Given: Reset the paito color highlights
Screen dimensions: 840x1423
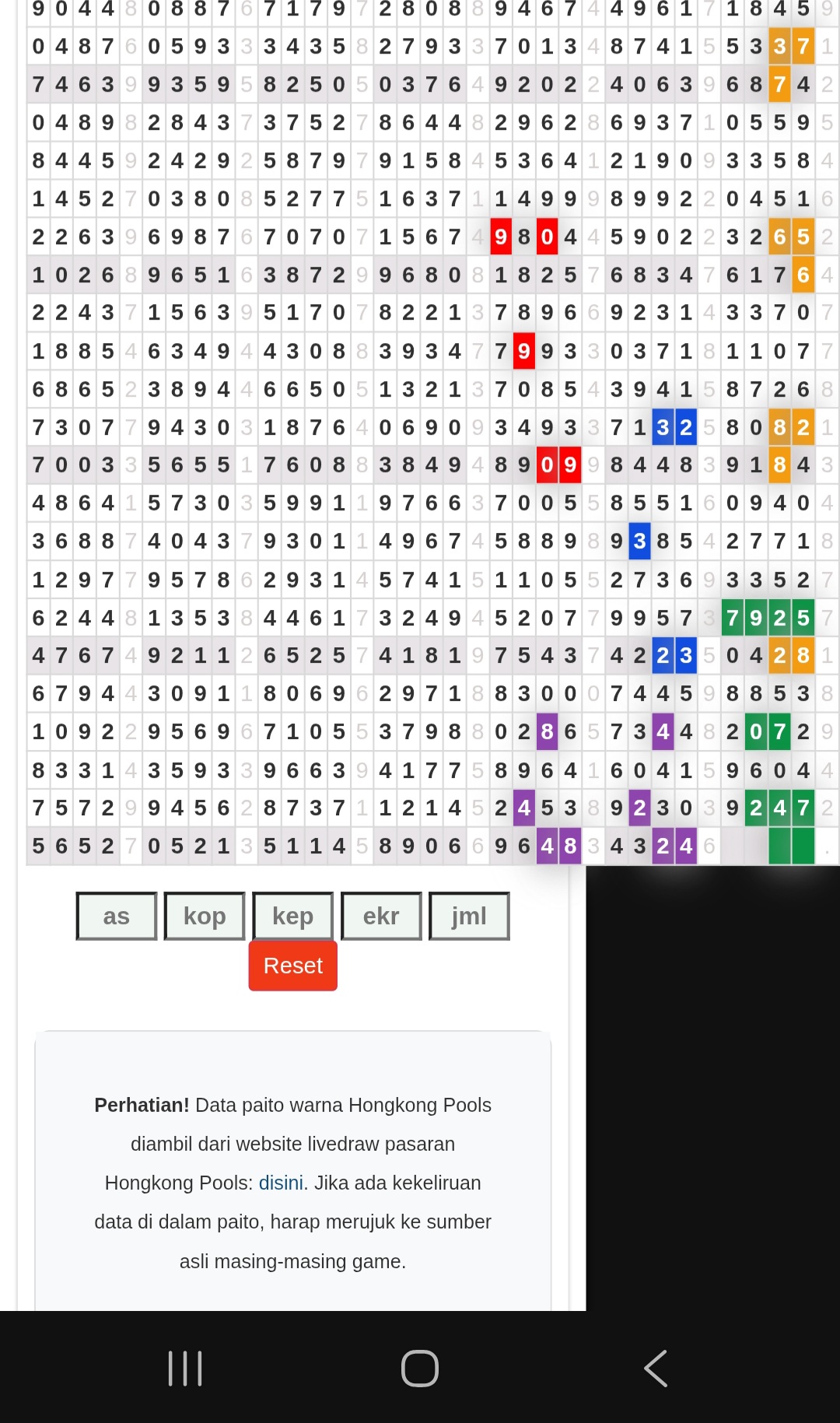Looking at the screenshot, I should click(292, 966).
